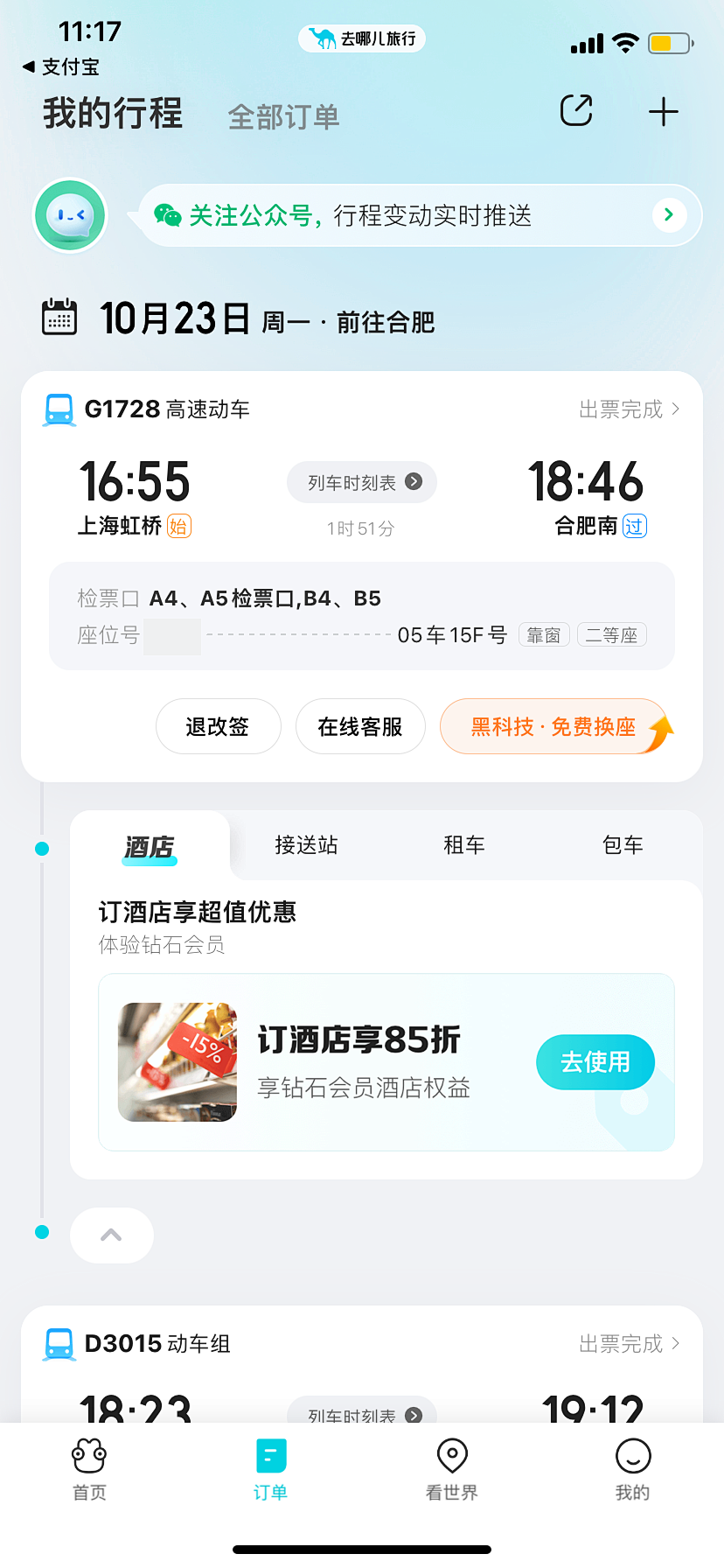
Task: View 列车时刻表 for G1728
Action: point(362,482)
